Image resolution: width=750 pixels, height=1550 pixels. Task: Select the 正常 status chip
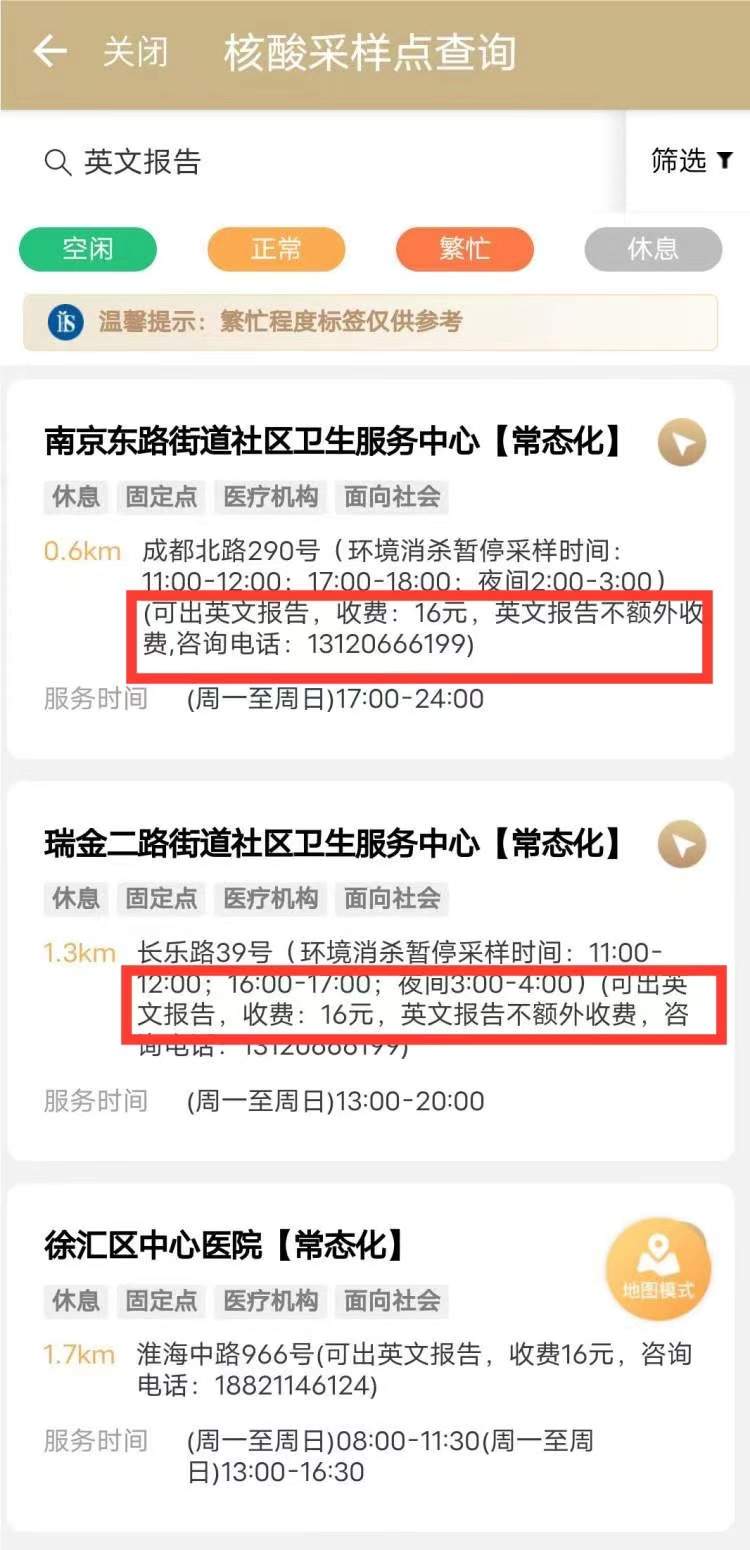(276, 249)
